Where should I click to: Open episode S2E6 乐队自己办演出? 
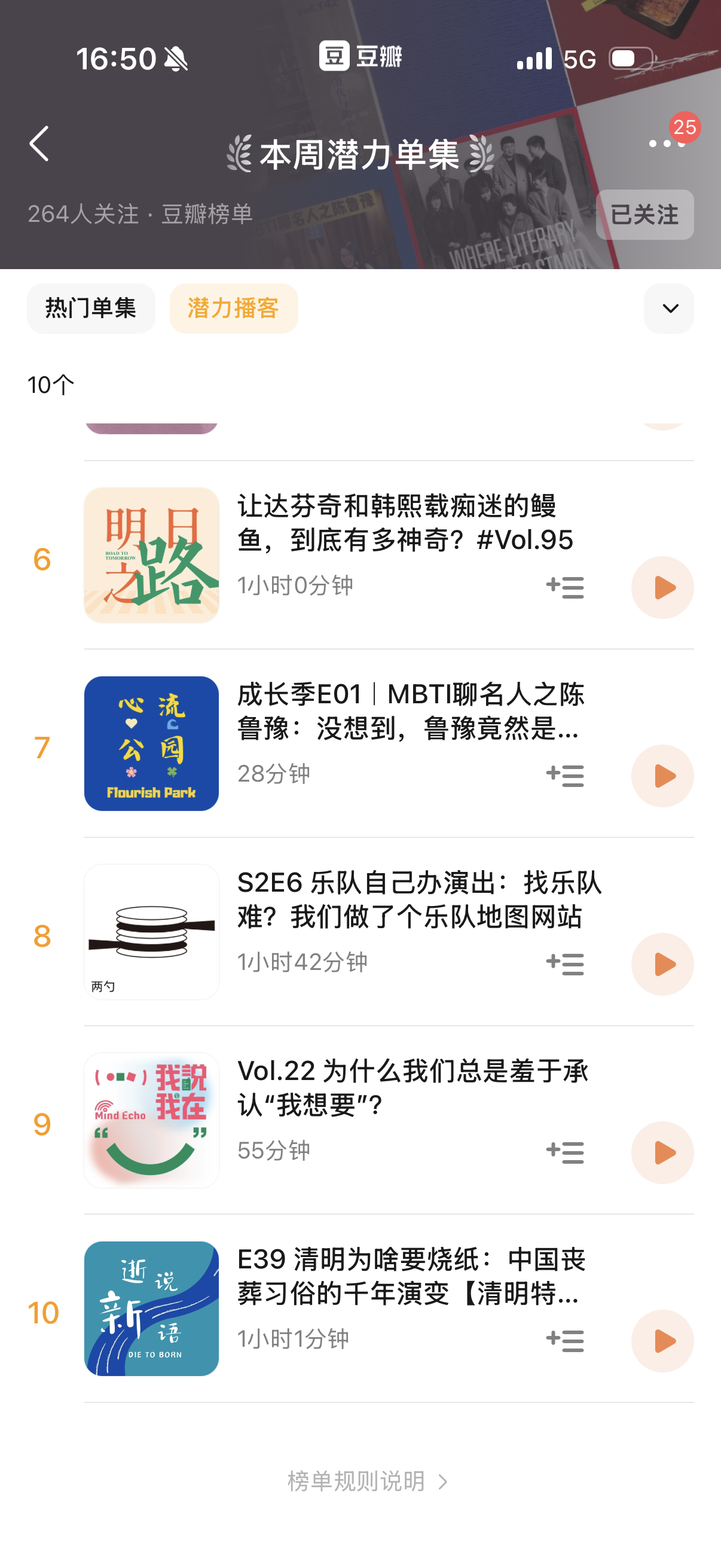pyautogui.click(x=418, y=899)
